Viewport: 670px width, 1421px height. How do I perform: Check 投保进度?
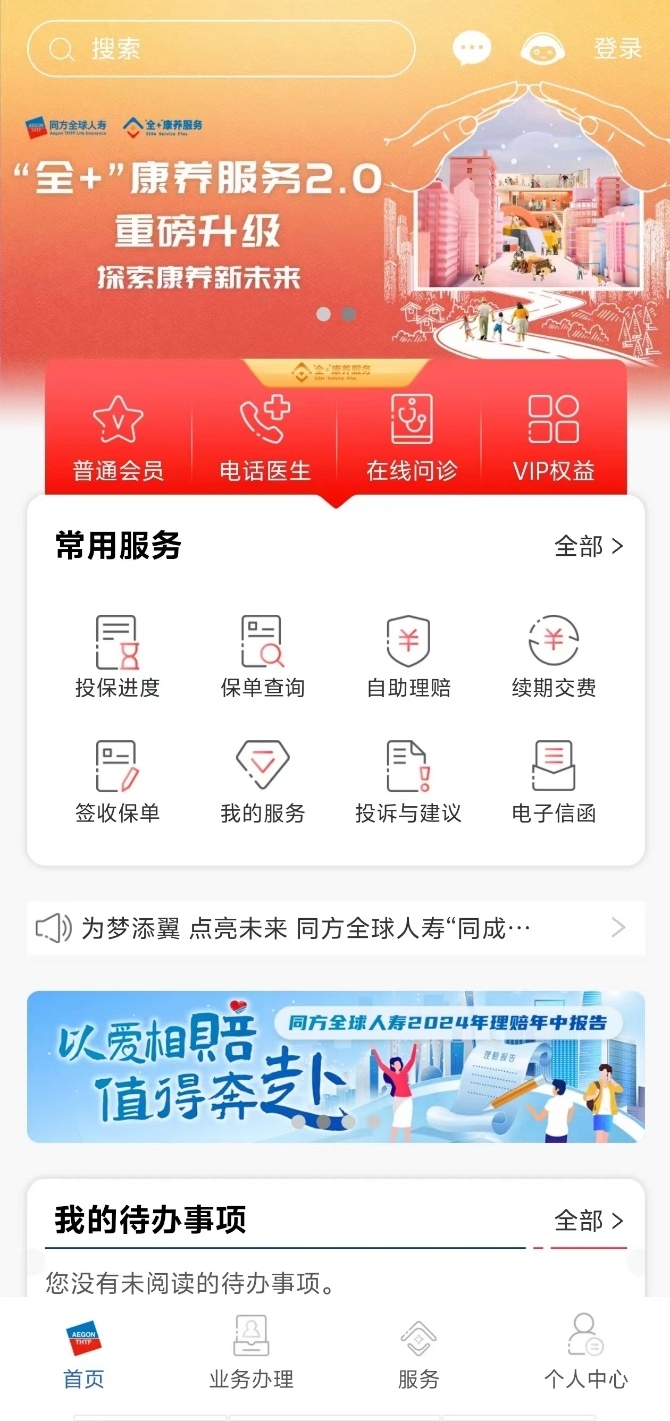point(117,657)
